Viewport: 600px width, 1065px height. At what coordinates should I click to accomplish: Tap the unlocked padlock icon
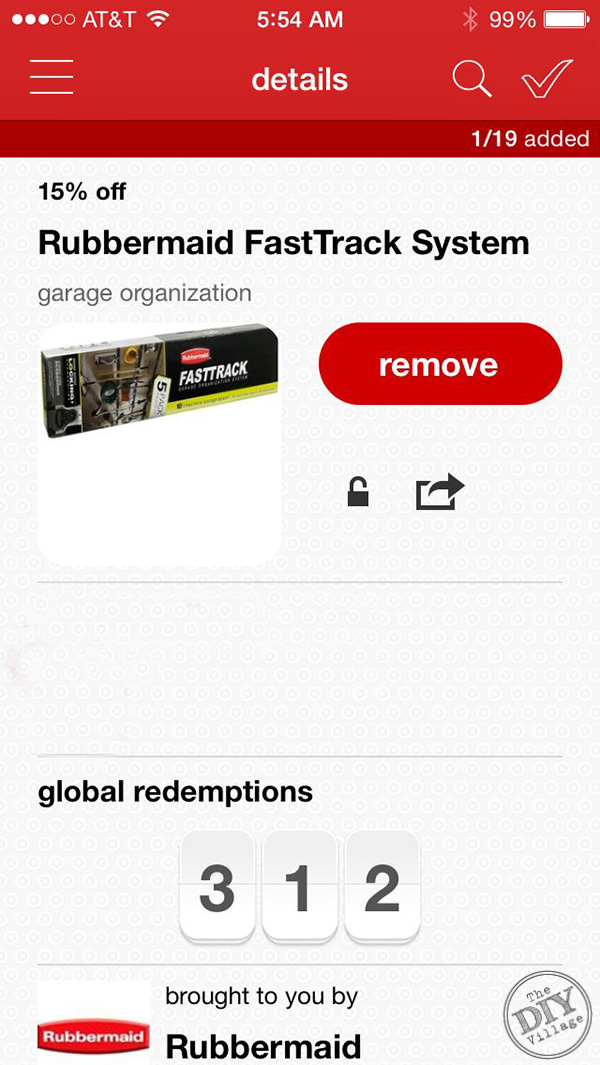click(358, 490)
